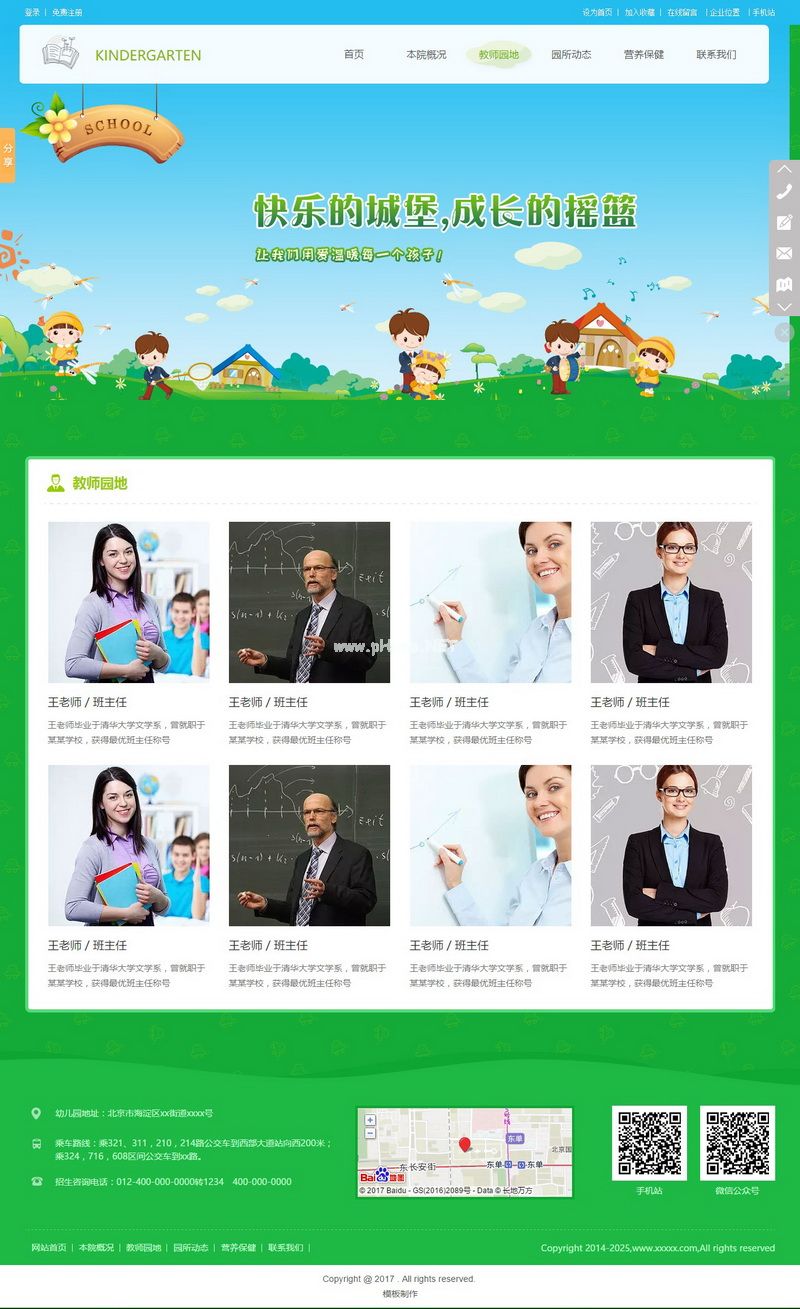Screen dimensions: 800x1309
Task: Close the floating sidebar with the X
Action: coord(784,332)
